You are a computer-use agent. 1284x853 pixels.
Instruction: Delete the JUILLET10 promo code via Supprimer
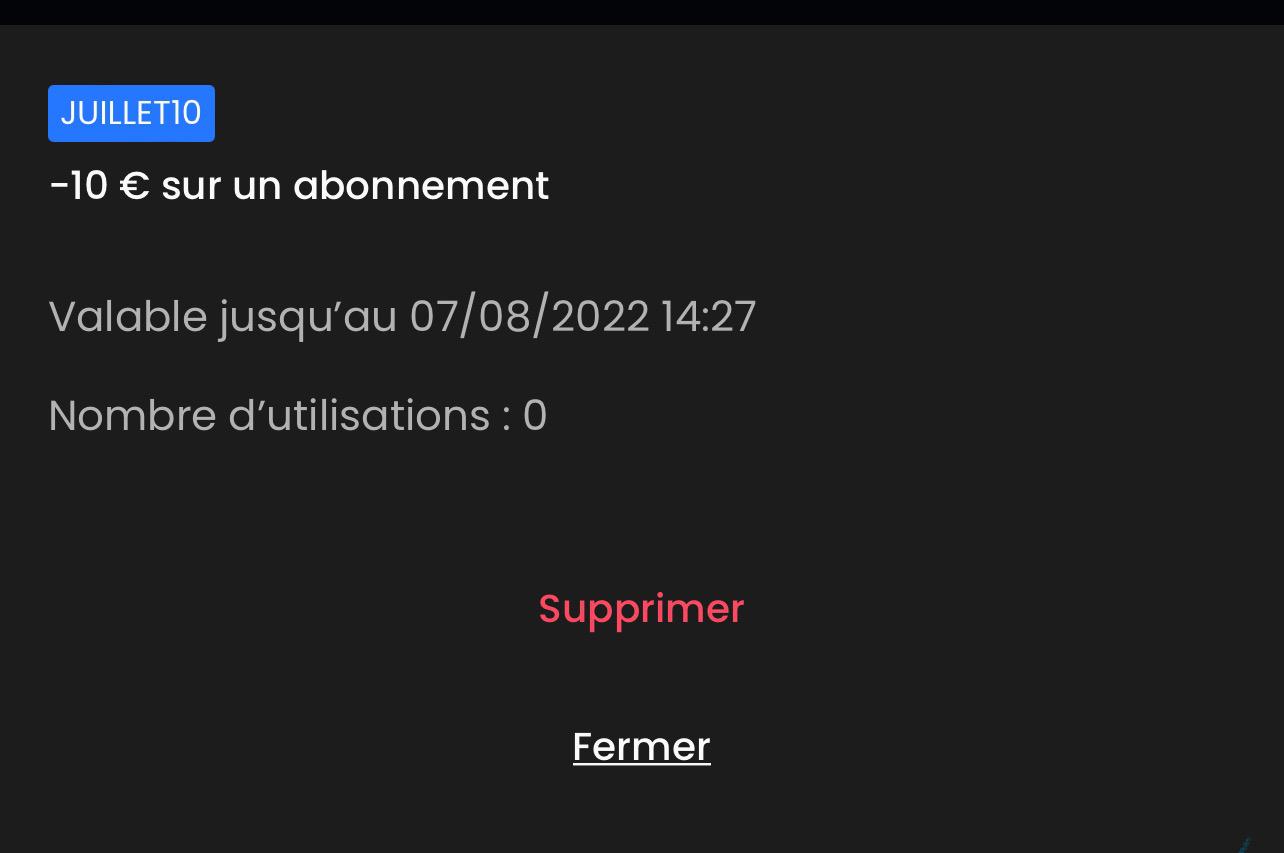coord(641,609)
